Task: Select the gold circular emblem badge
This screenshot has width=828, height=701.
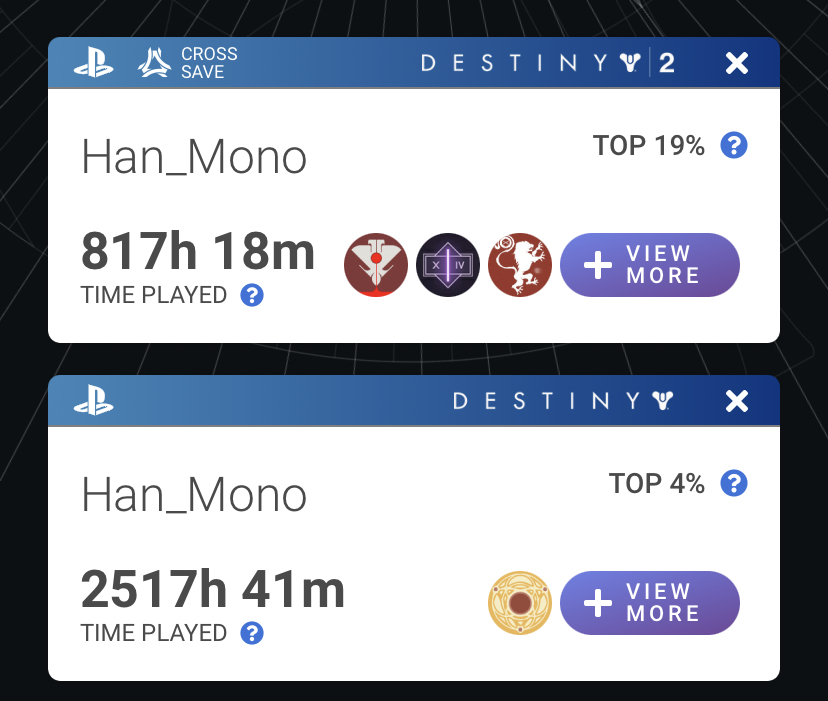Action: click(520, 603)
